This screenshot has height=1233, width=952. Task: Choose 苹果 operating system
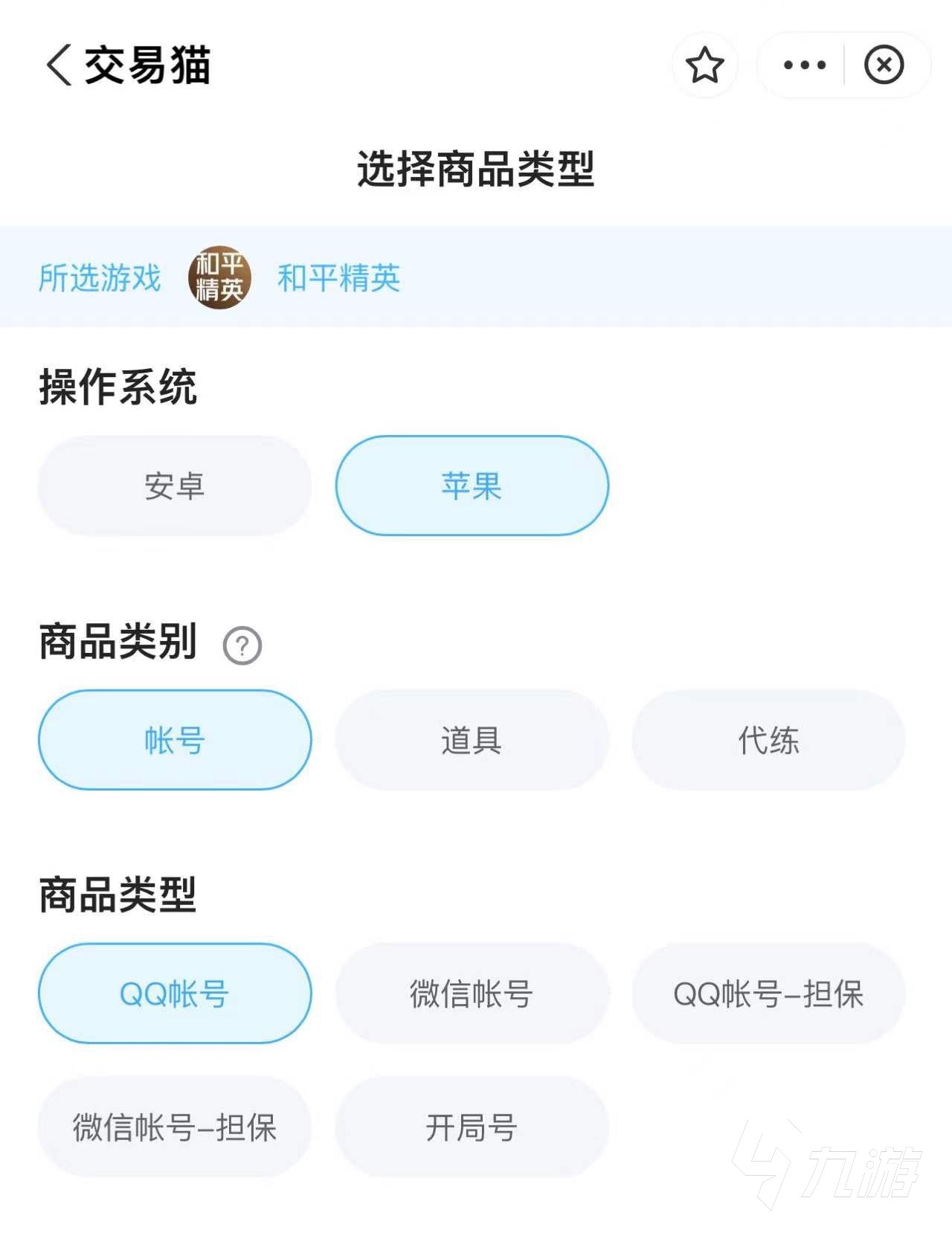(472, 486)
